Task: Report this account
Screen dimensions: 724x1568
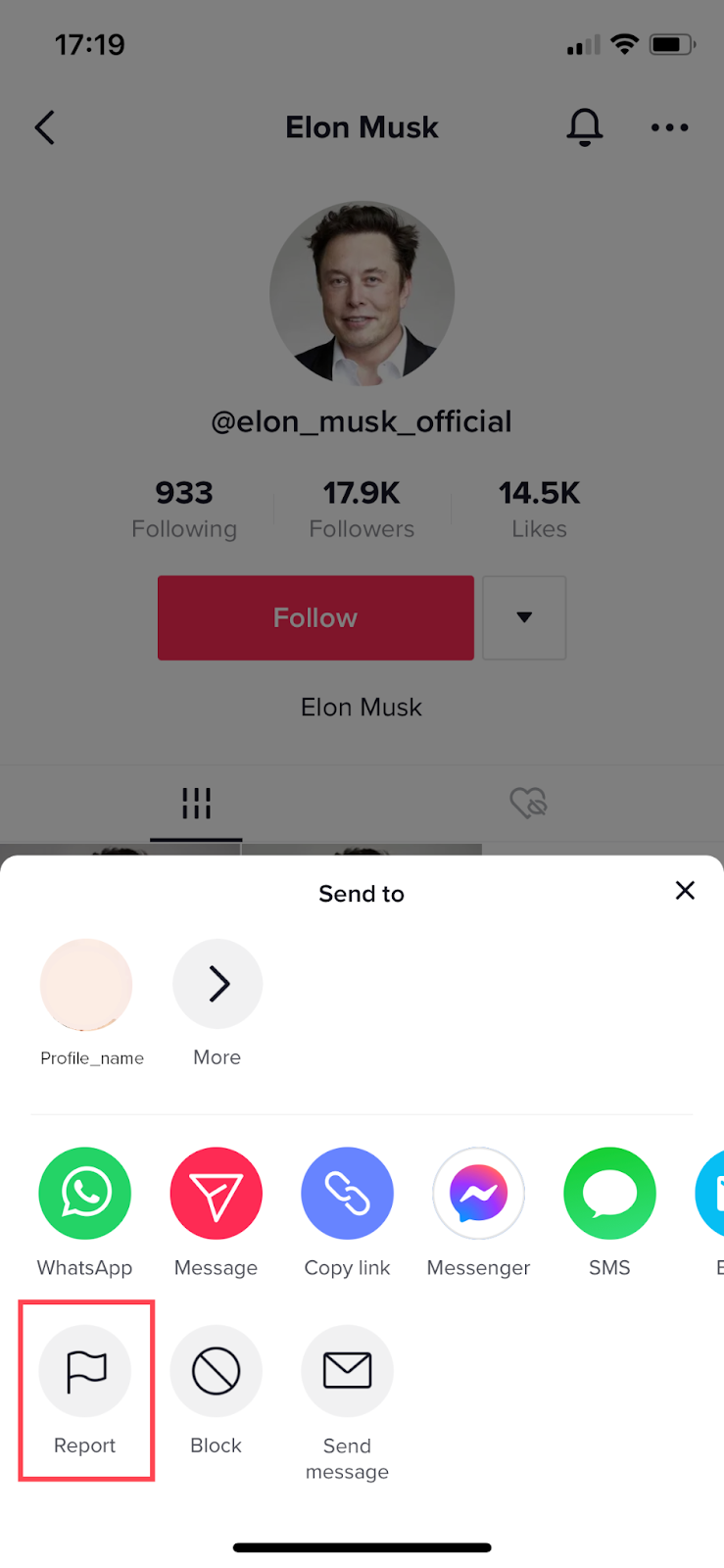Action: 85,1371
